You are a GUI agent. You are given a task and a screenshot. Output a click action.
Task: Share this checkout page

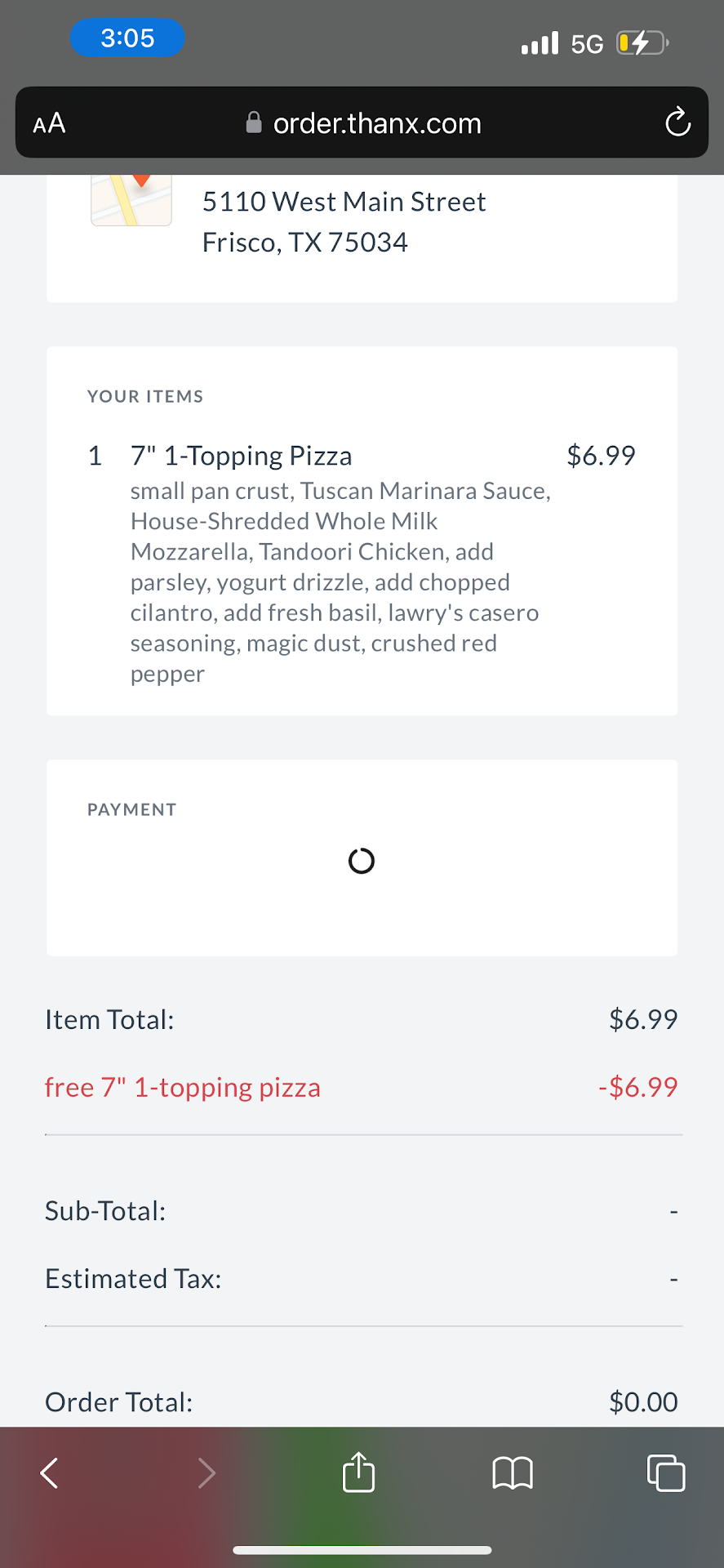[x=358, y=1472]
